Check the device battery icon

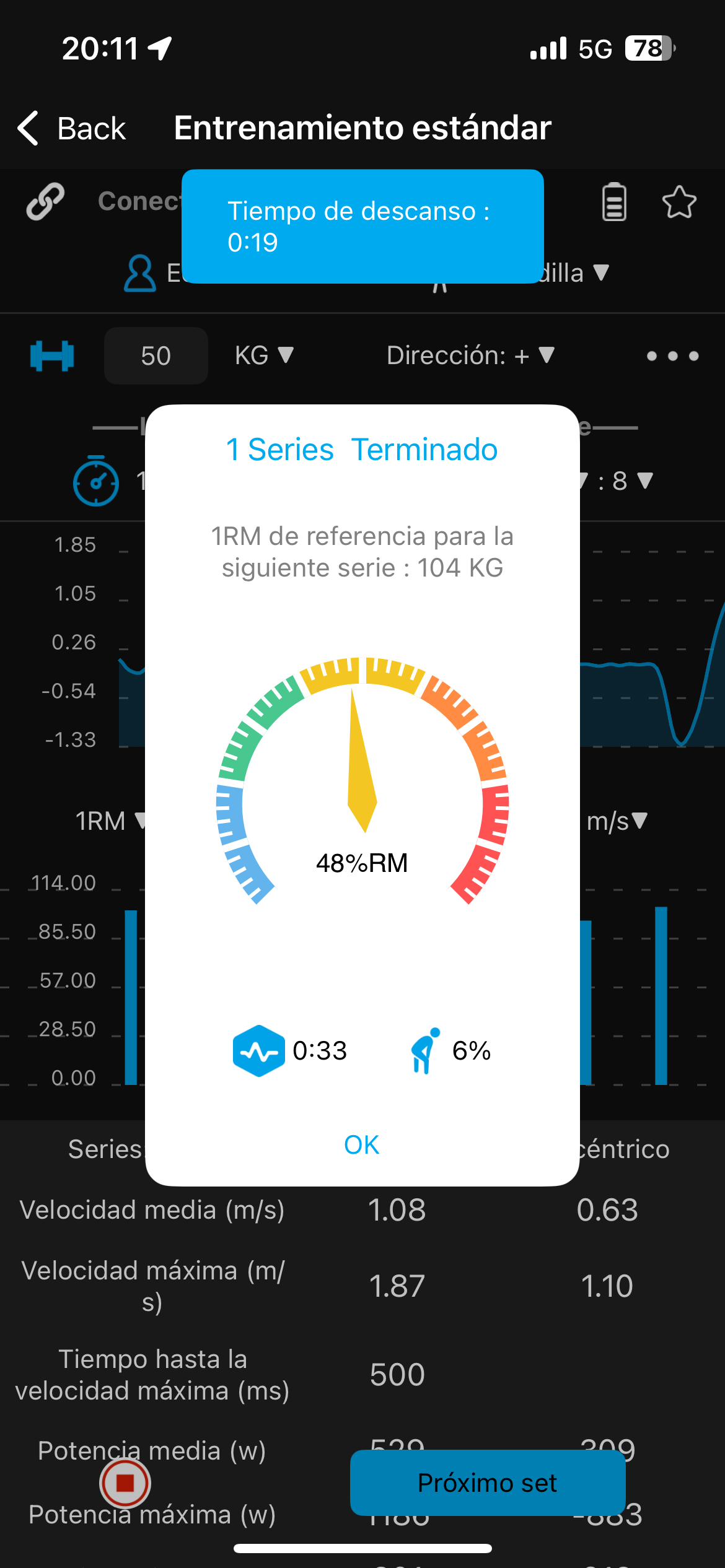pos(614,203)
